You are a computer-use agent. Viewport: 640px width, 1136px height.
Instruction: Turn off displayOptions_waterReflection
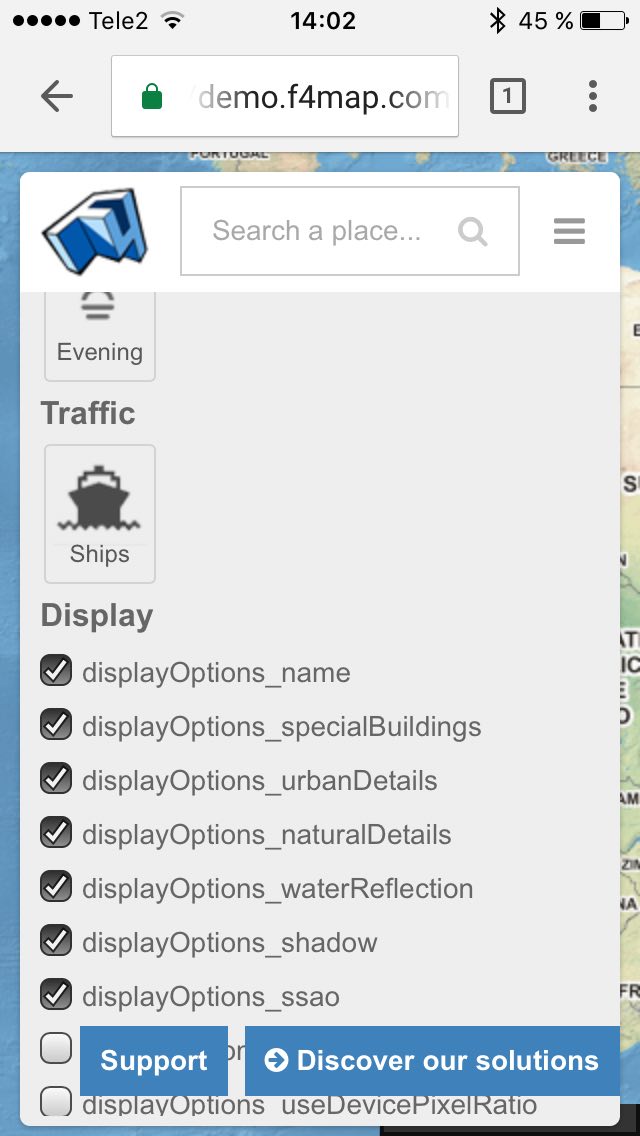[x=56, y=887]
